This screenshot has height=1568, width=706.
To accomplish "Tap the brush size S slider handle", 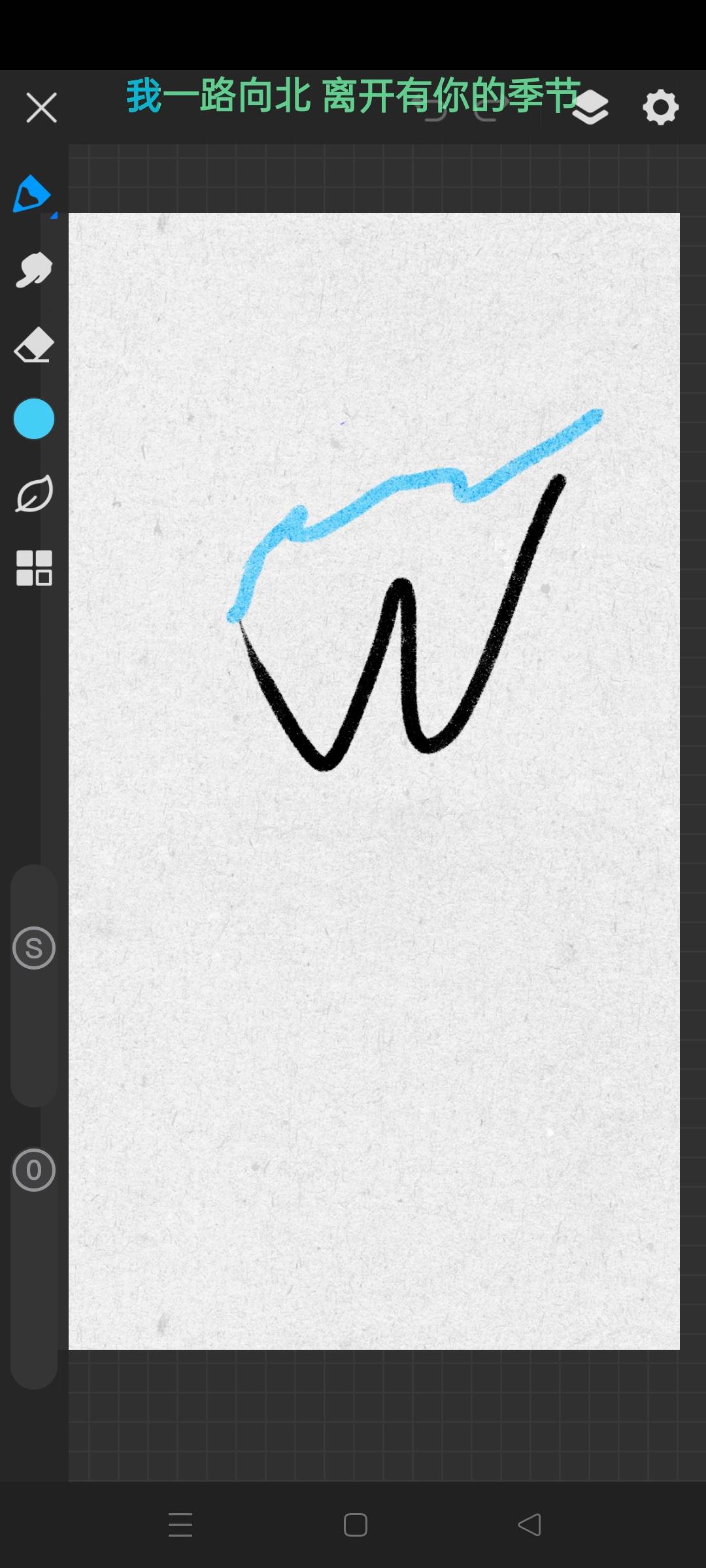I will point(33,948).
